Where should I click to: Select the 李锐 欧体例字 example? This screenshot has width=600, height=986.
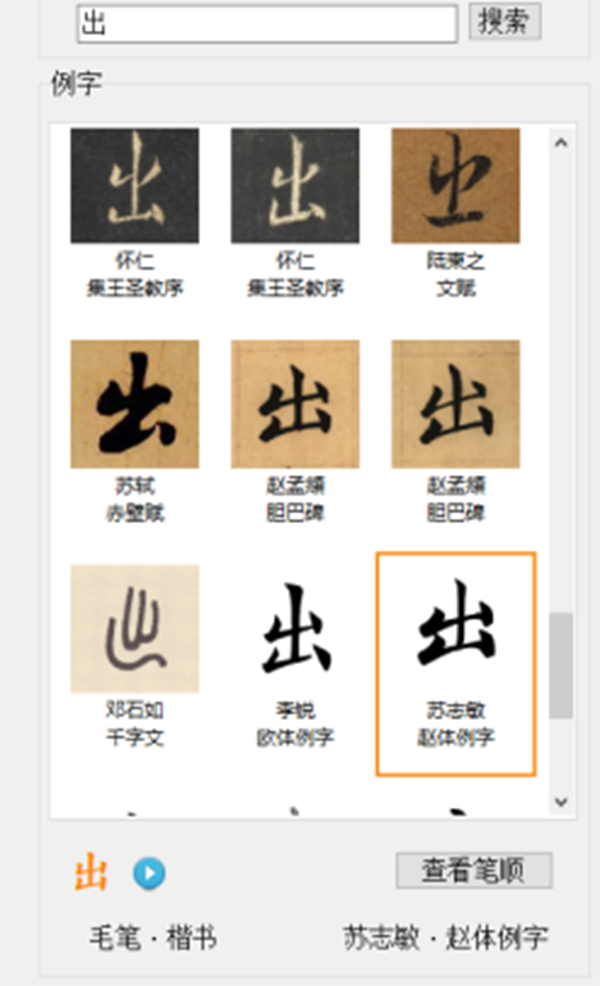(295, 630)
